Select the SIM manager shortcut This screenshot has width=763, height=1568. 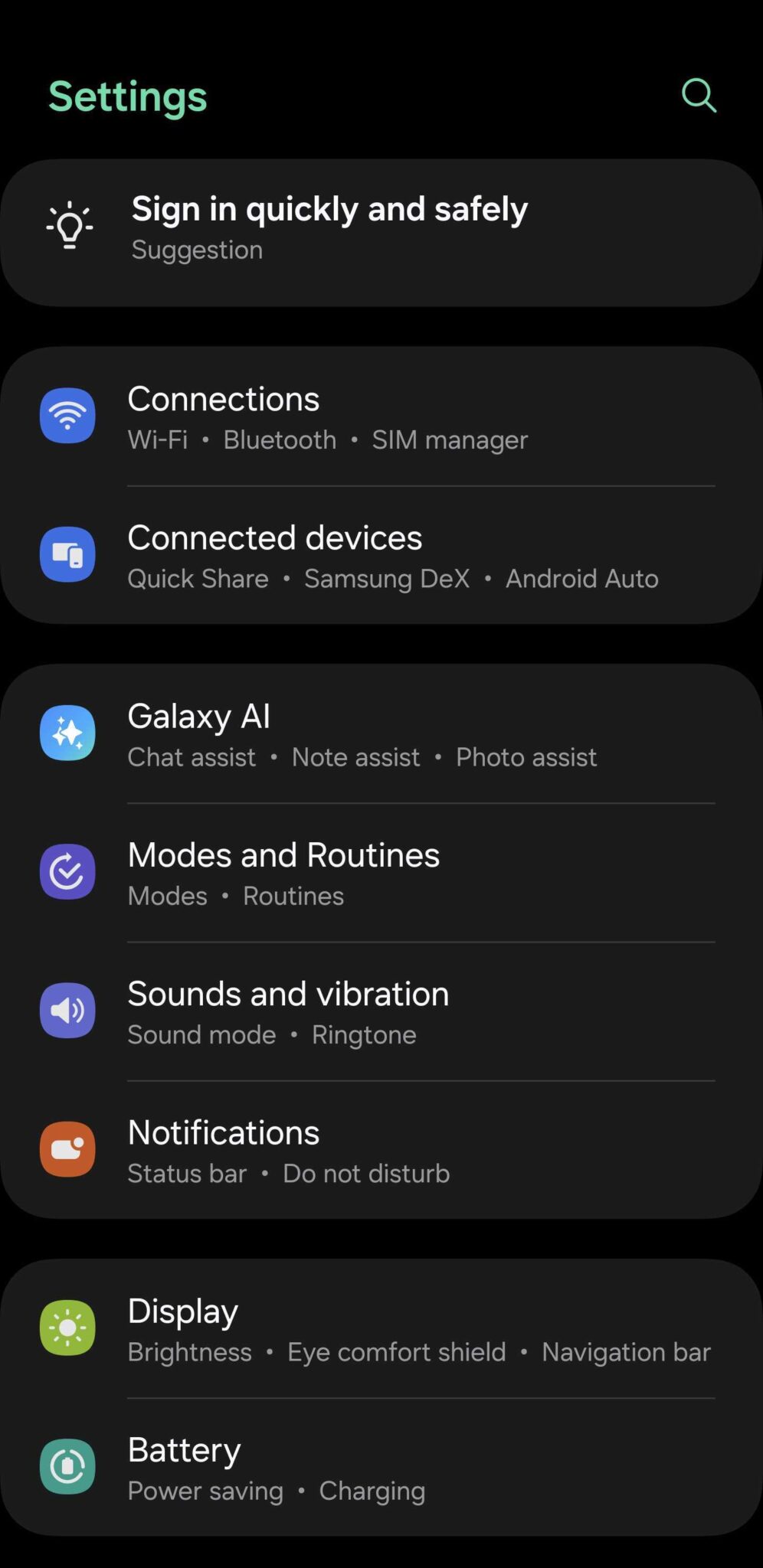450,439
